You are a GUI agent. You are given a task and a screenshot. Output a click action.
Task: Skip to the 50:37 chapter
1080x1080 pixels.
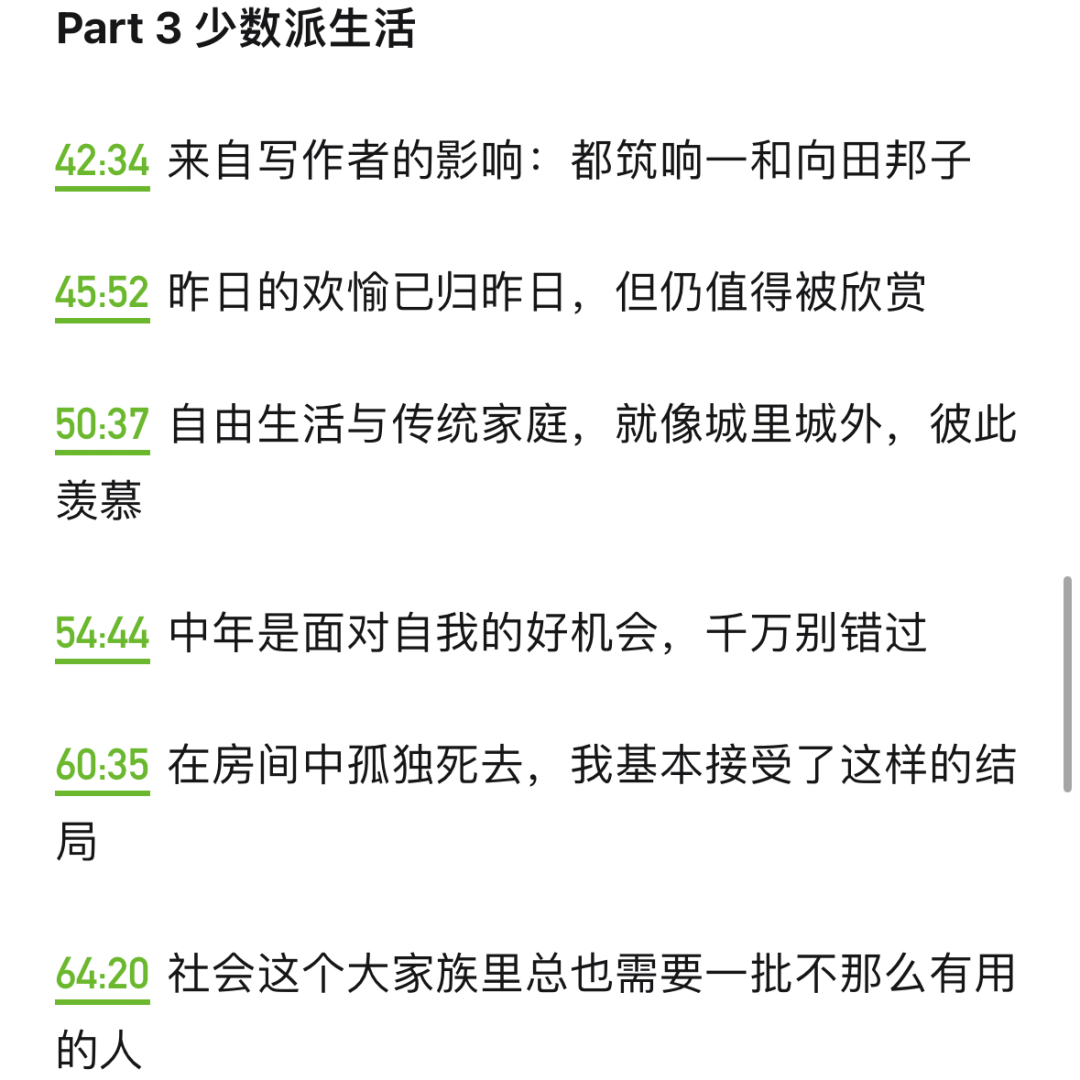(x=102, y=425)
